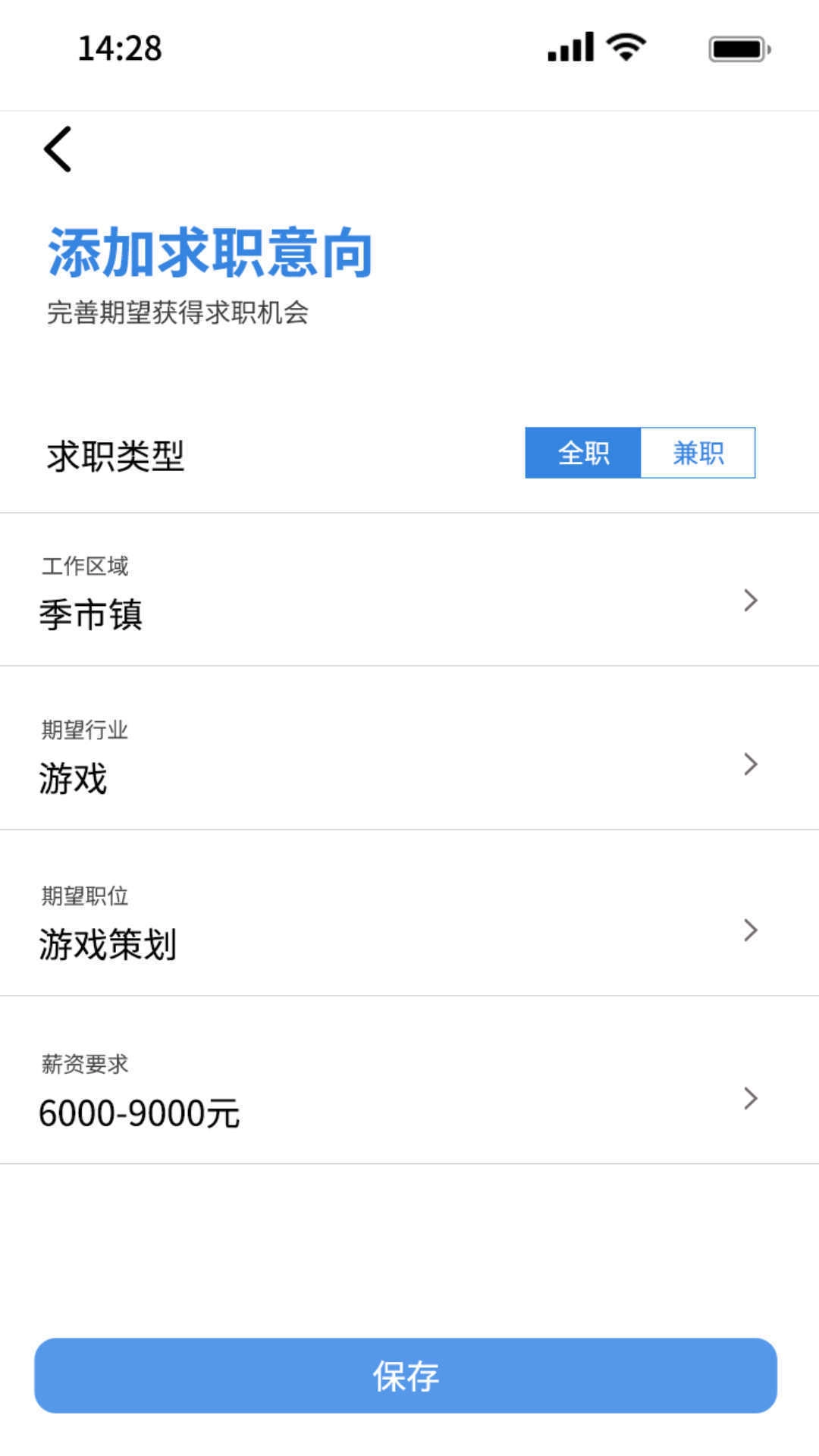Screen dimensions: 819x1456
Task: Select the 全职 full-time option
Action: [x=584, y=453]
